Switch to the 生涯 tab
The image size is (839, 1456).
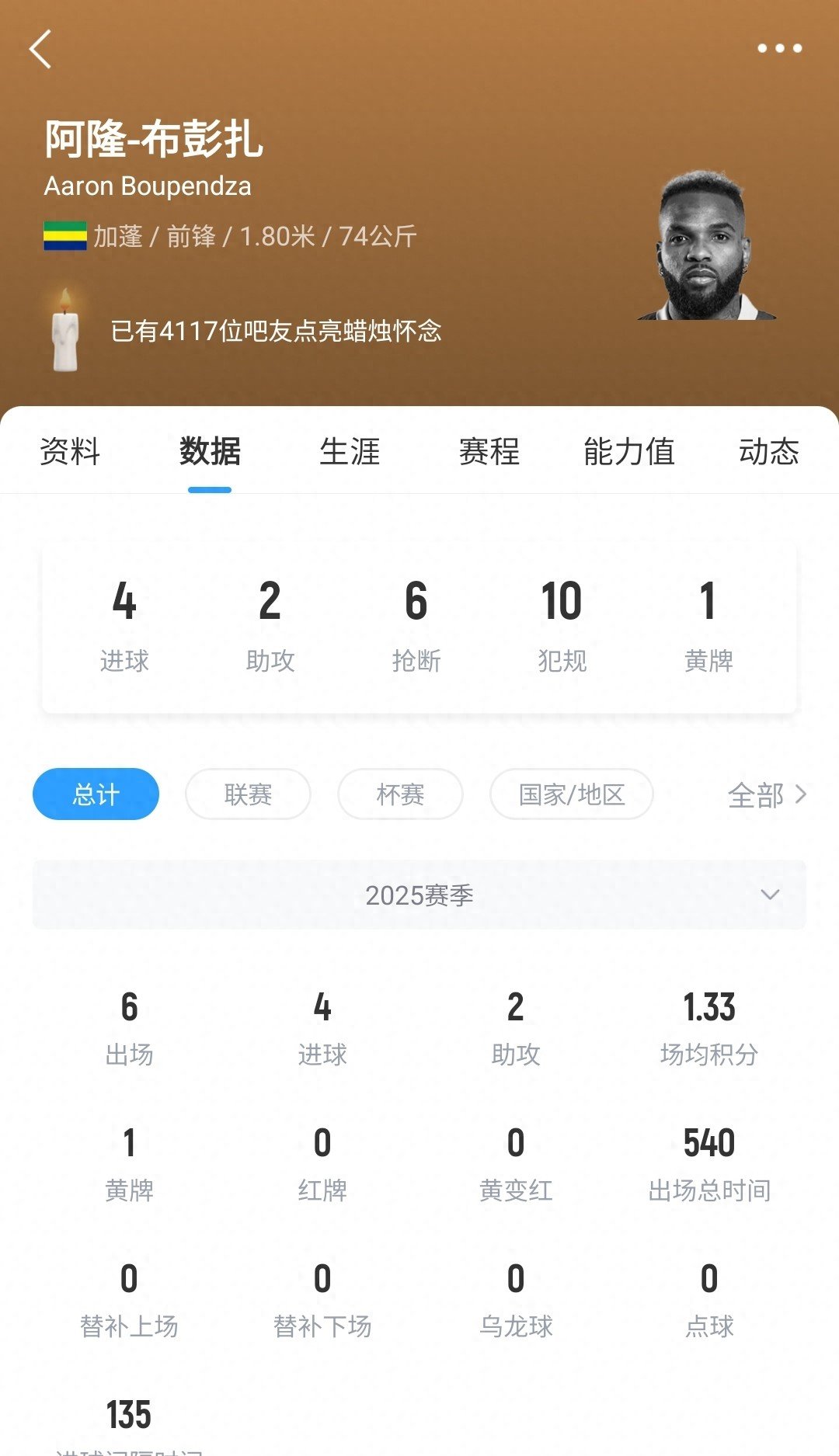point(350,451)
